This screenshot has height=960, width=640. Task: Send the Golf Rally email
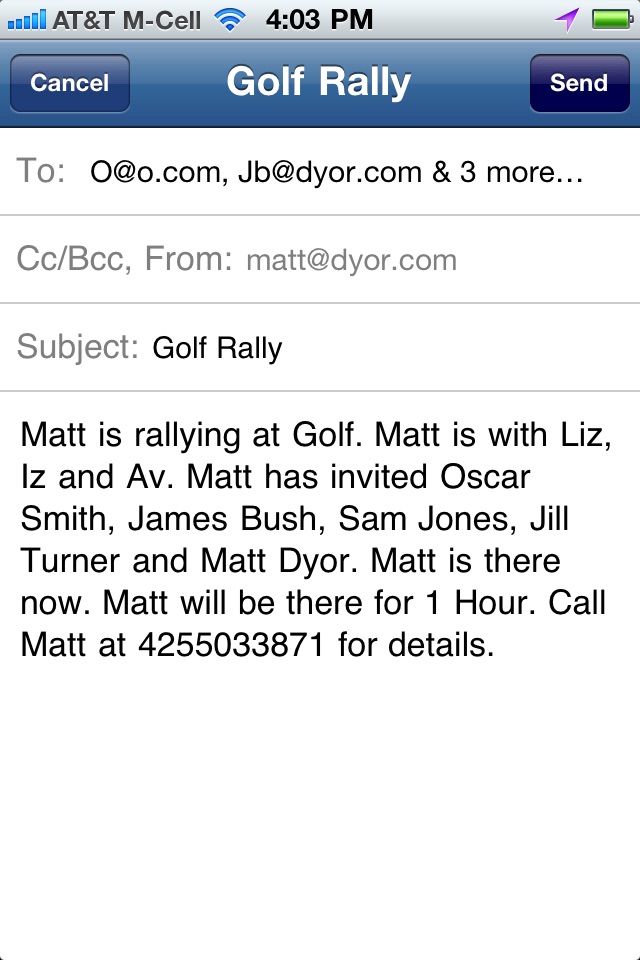578,83
